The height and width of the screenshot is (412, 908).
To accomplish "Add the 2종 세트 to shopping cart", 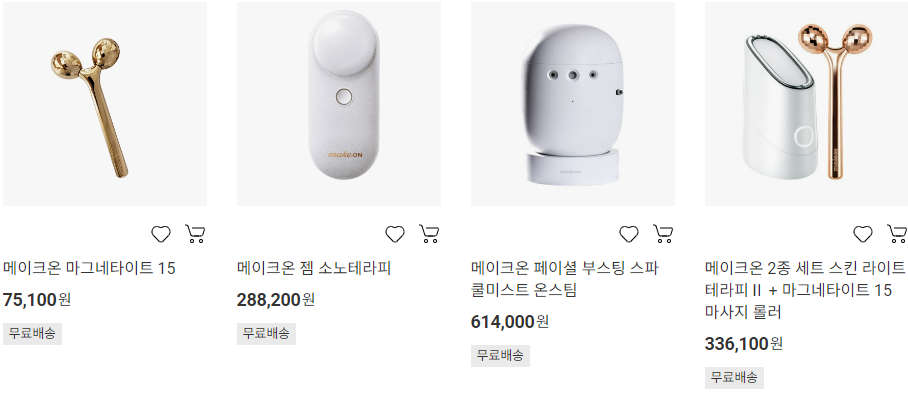I will tap(897, 234).
